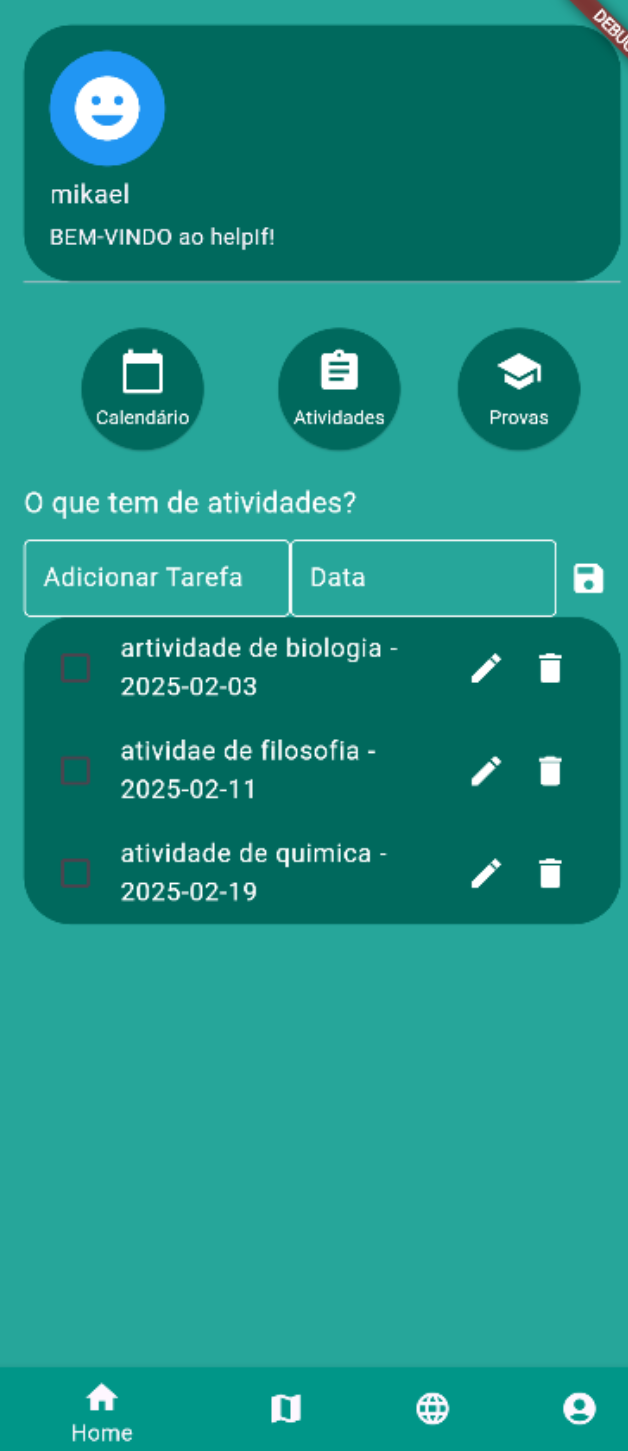Check off artividade de biologia
Screen dimensions: 628x1451
coord(76,668)
